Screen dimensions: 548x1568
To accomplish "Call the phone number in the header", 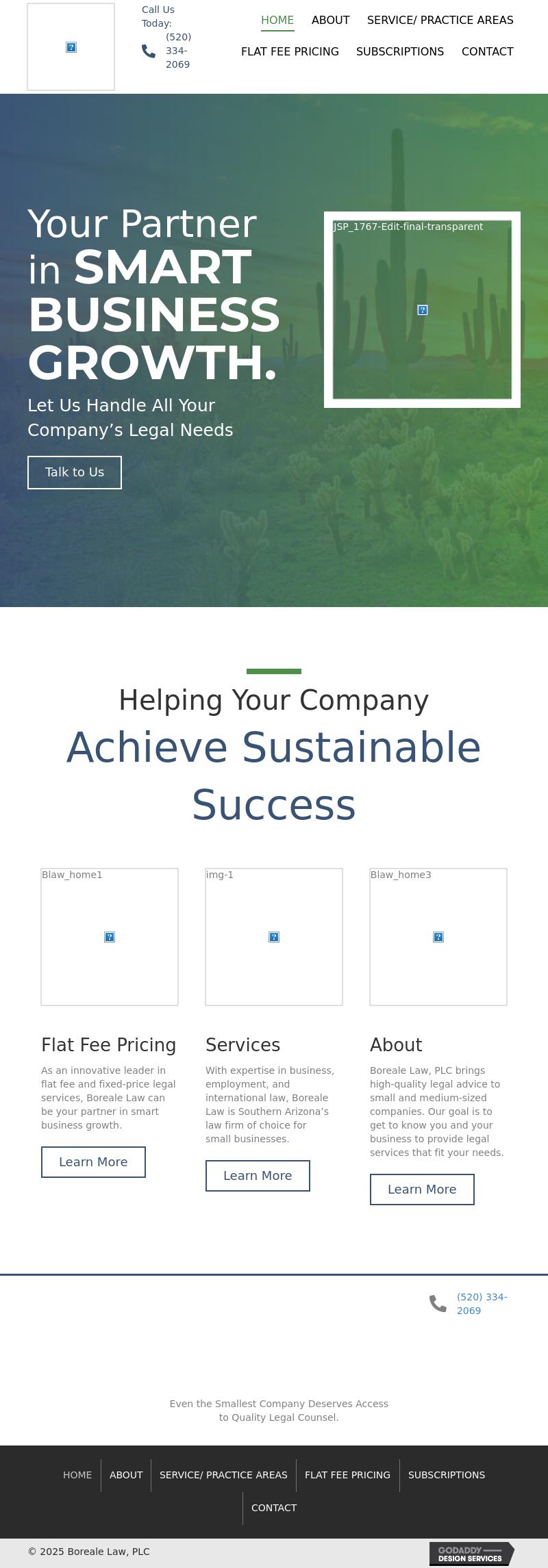I will click(x=177, y=51).
